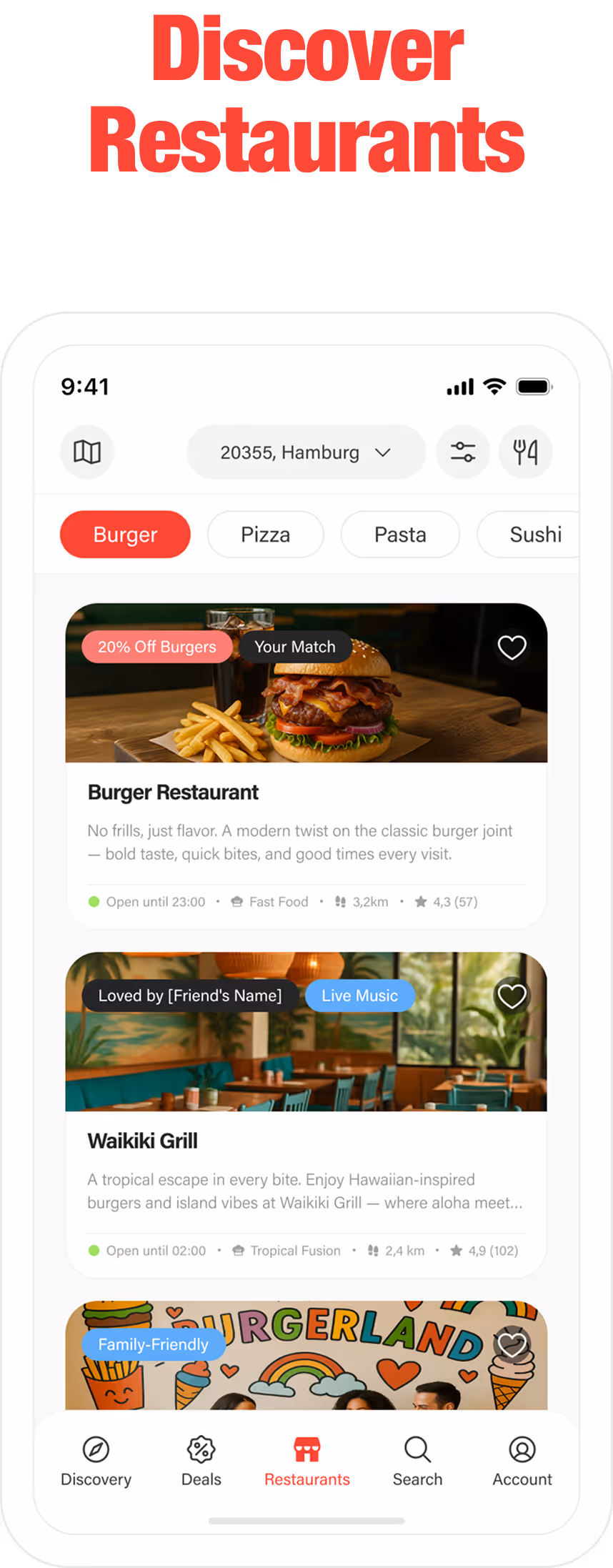The width and height of the screenshot is (613, 1568).
Task: Tap the cutlery icon next to filters
Action: pyautogui.click(x=526, y=452)
